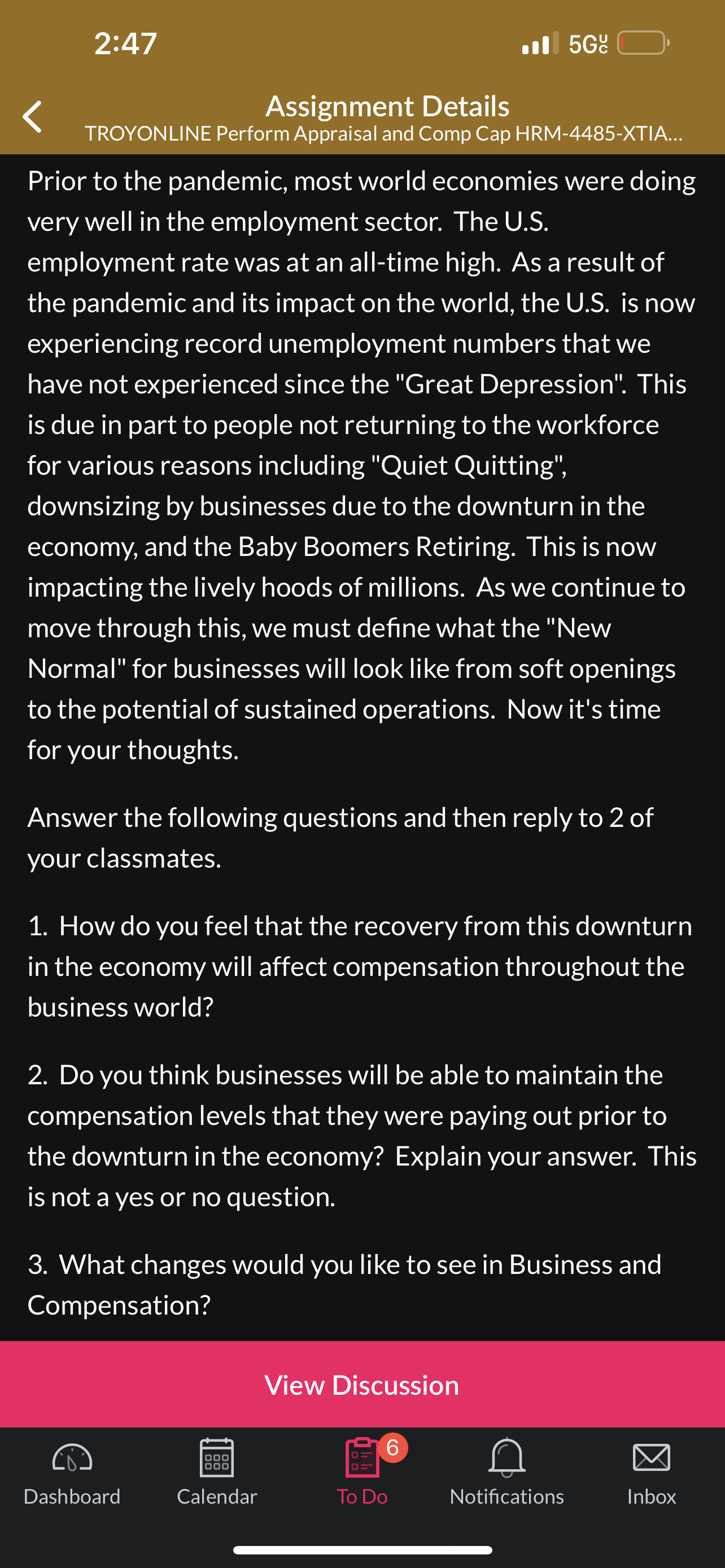725x1568 pixels.
Task: Tap the View Discussion button
Action: (x=362, y=1385)
